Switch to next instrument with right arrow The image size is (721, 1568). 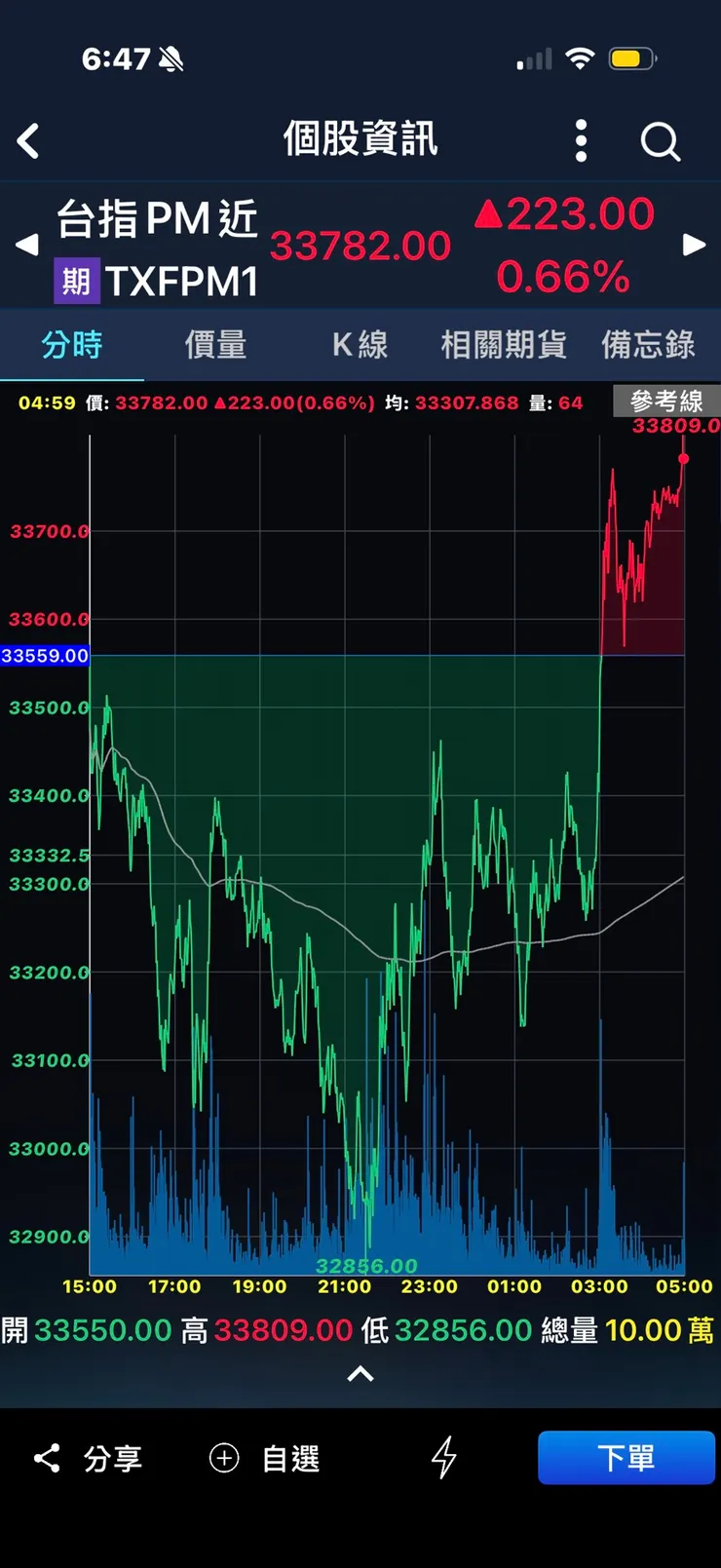pos(694,245)
